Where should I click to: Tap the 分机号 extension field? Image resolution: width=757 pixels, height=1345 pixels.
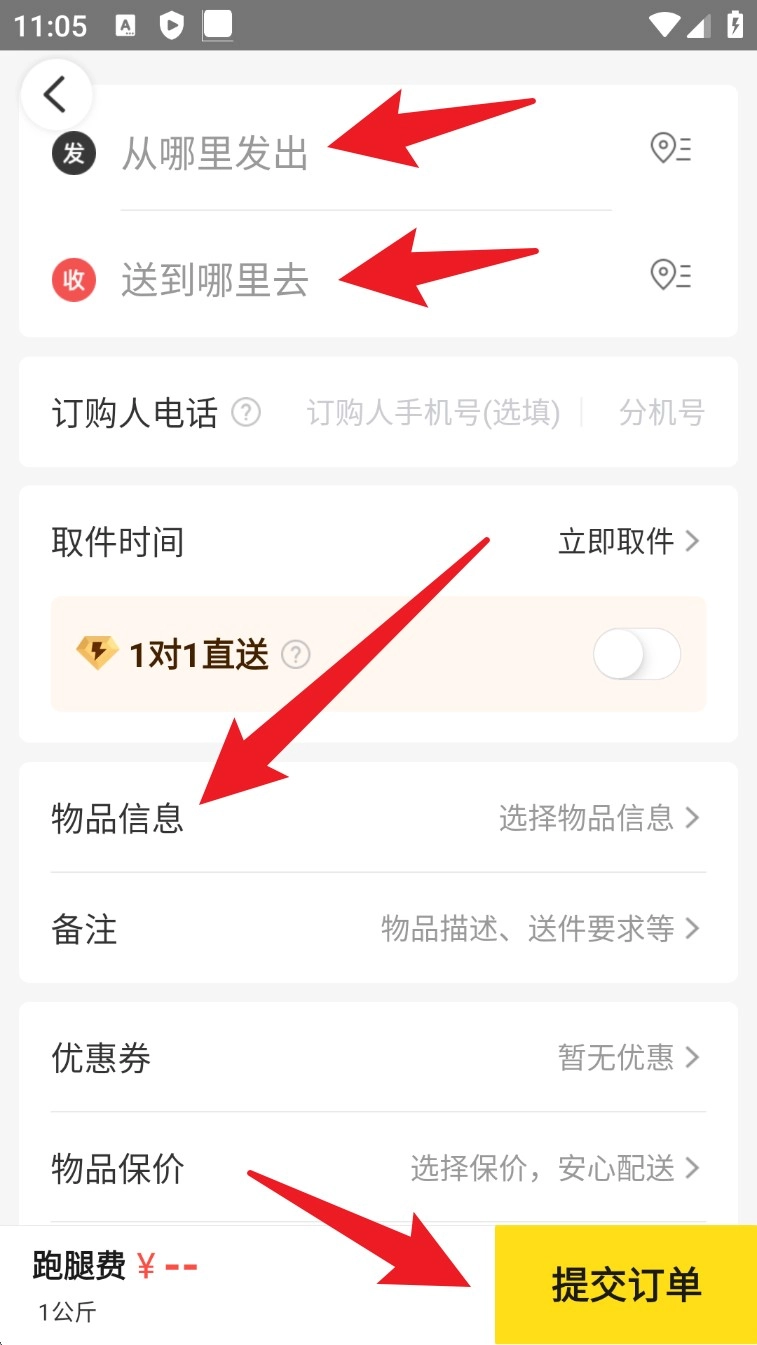[x=661, y=412]
